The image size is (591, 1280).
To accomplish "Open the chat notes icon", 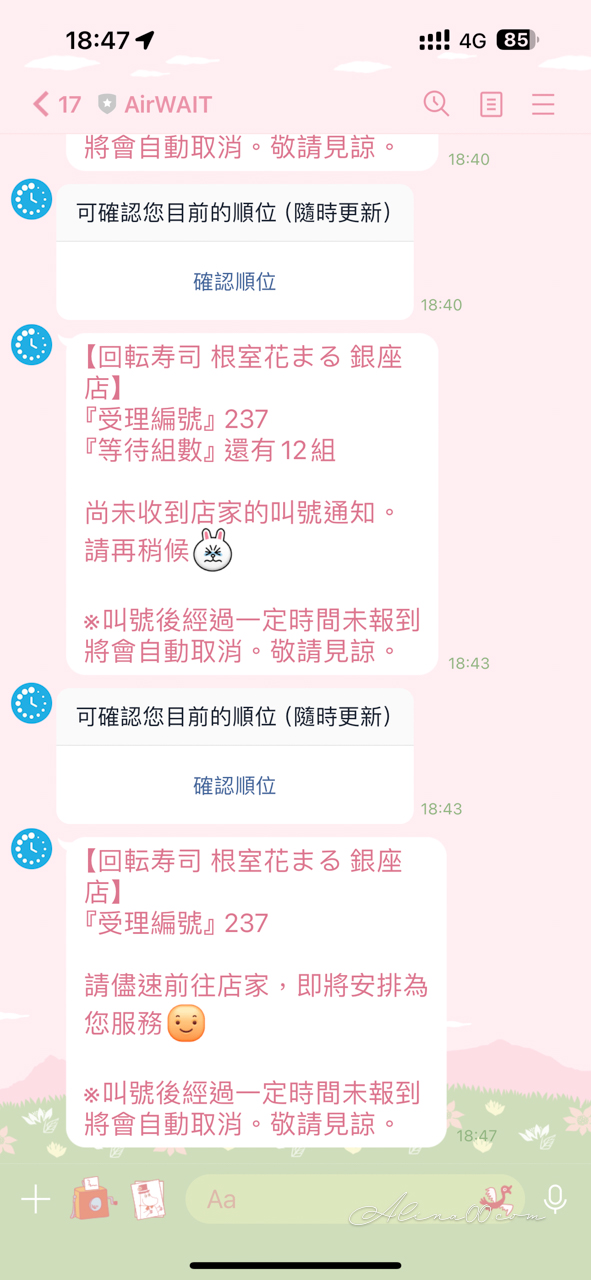I will 491,104.
